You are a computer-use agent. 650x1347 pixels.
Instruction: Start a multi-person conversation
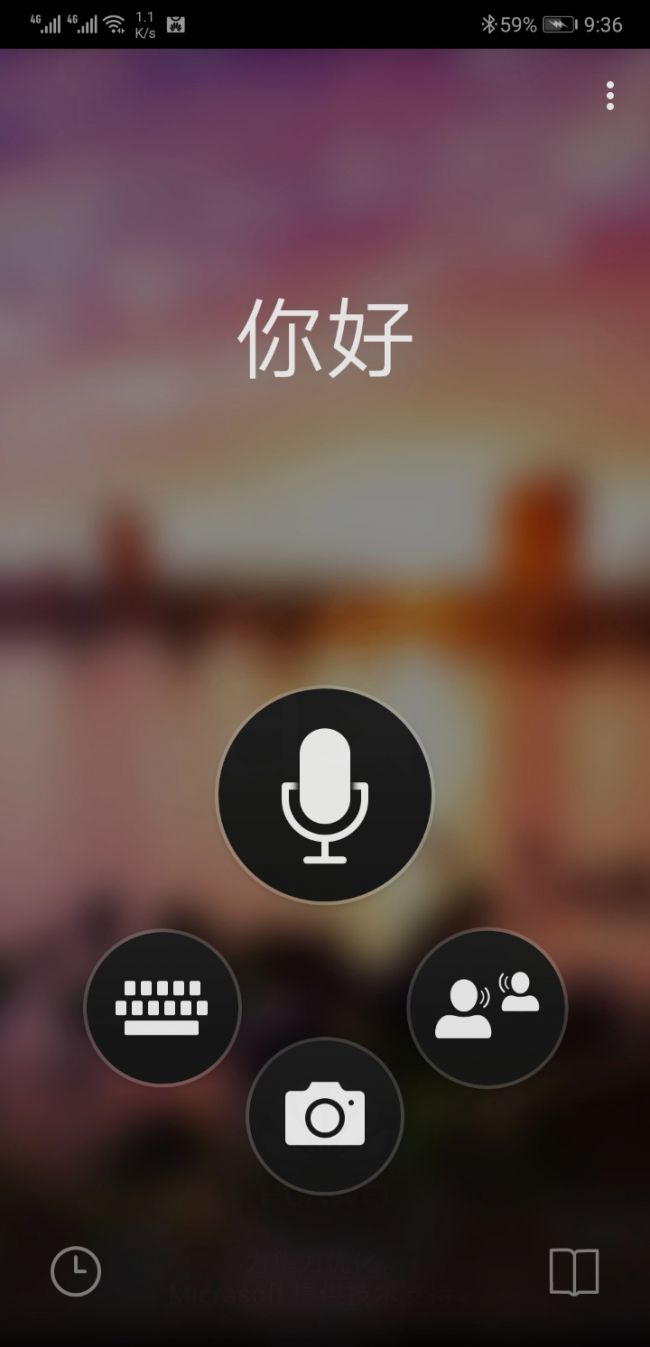point(487,1007)
